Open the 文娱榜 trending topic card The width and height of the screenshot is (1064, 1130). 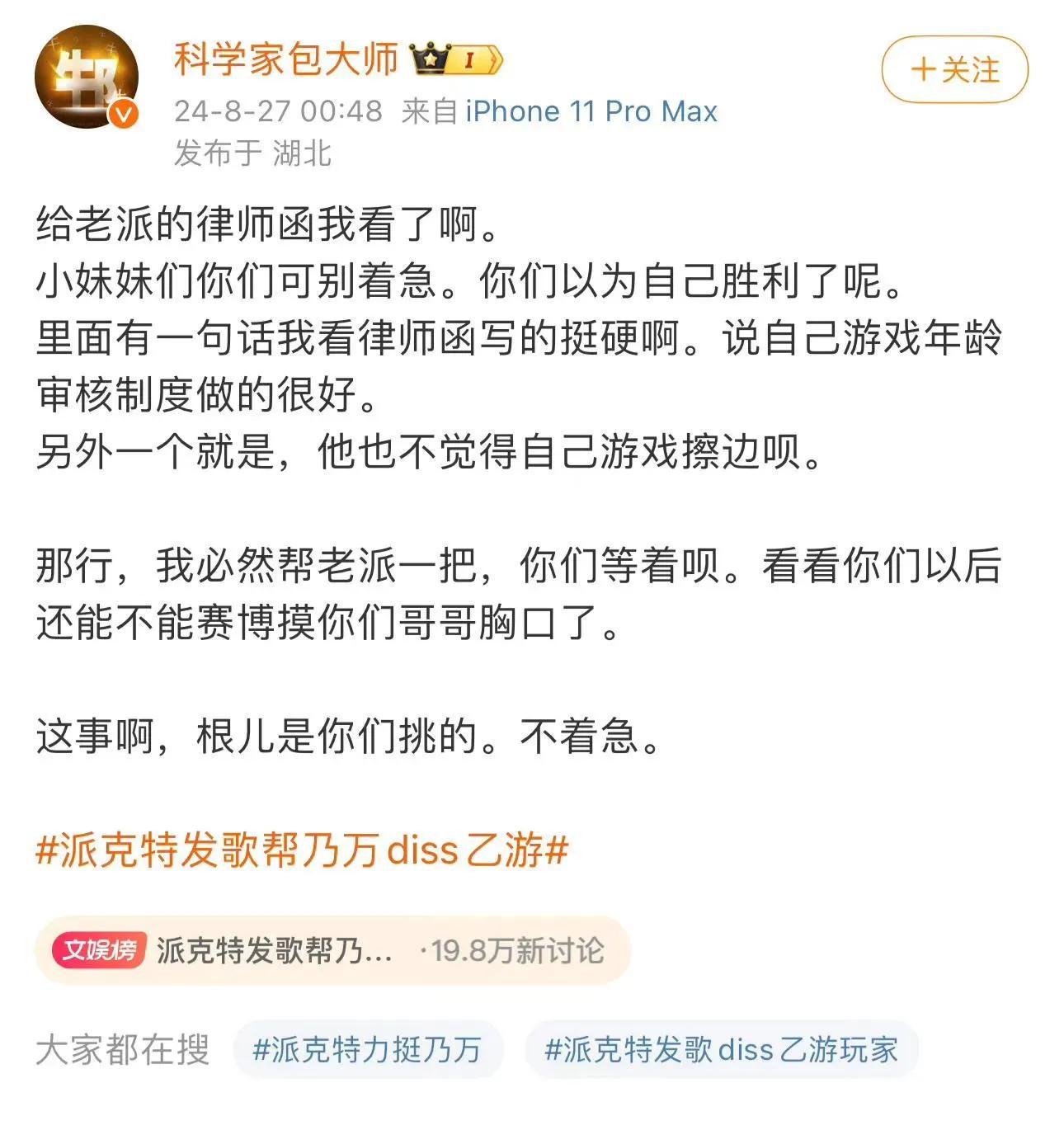coord(332,950)
